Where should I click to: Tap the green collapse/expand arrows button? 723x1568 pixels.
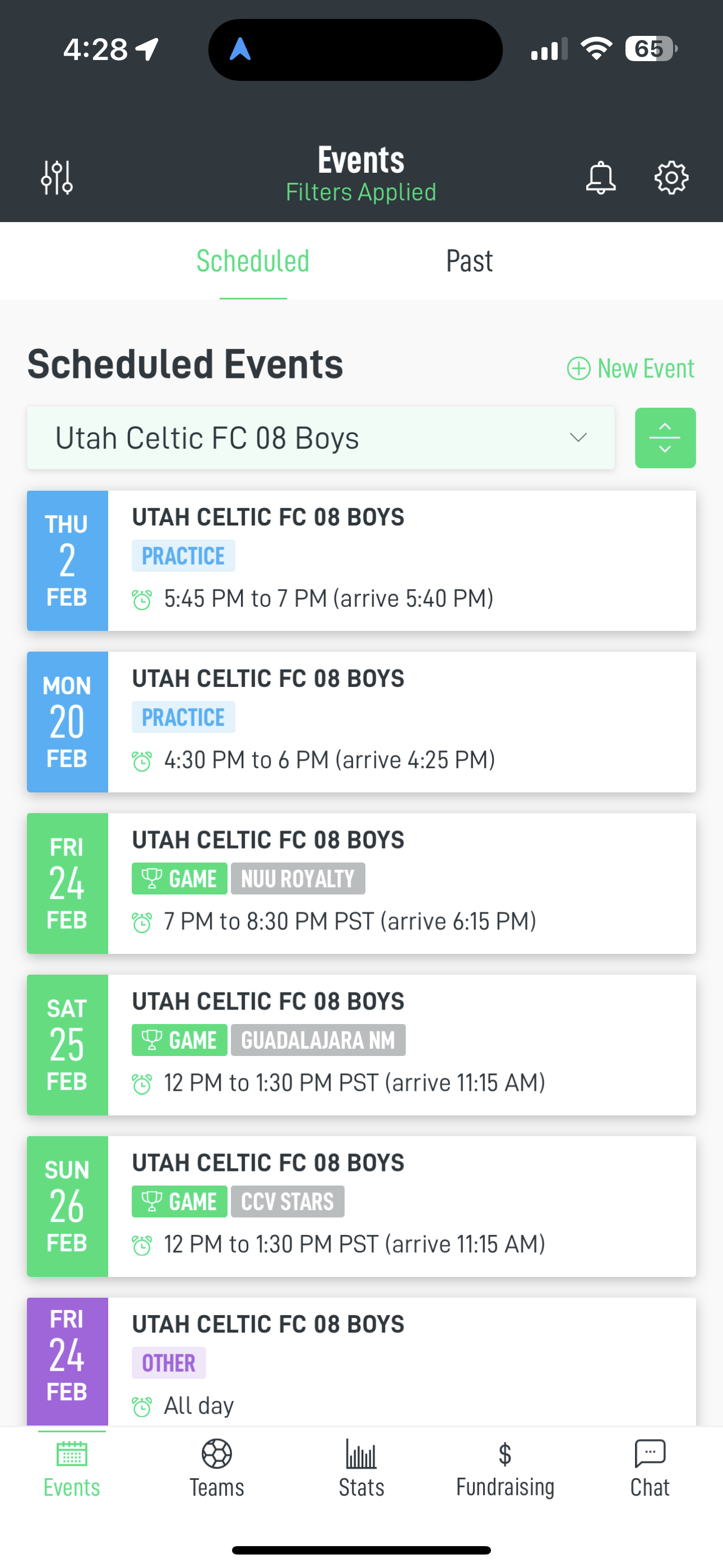(665, 437)
